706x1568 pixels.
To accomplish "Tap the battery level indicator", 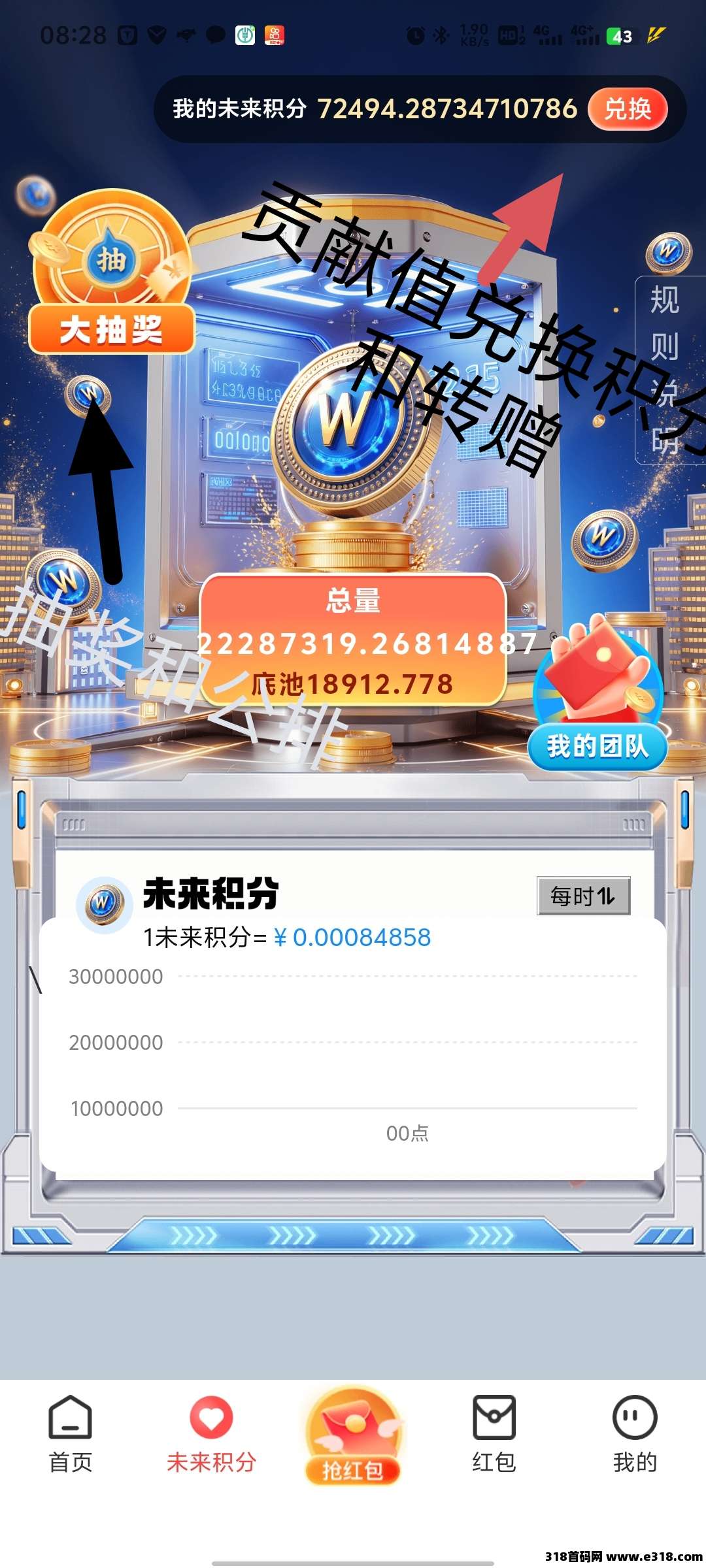I will tap(619, 36).
